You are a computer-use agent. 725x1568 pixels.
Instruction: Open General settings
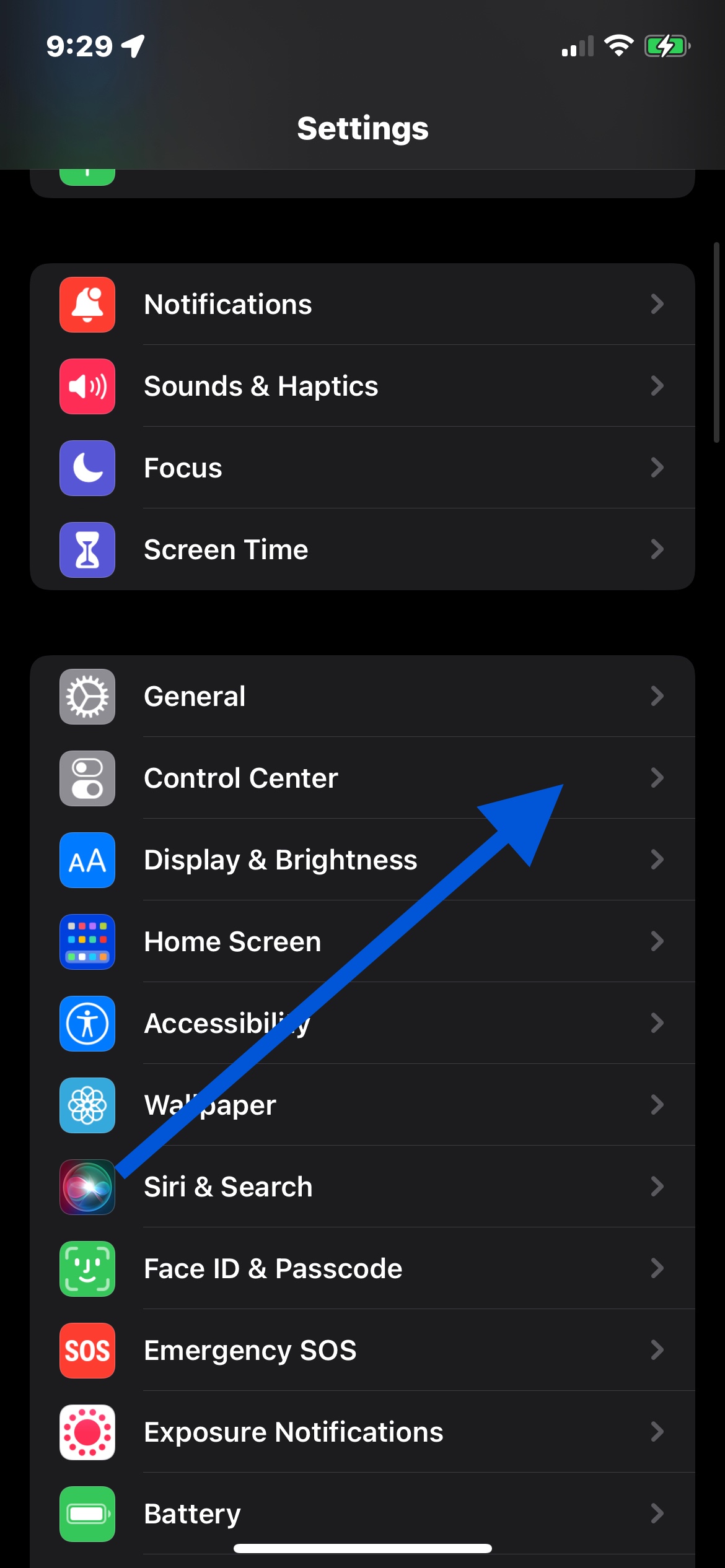[x=362, y=696]
